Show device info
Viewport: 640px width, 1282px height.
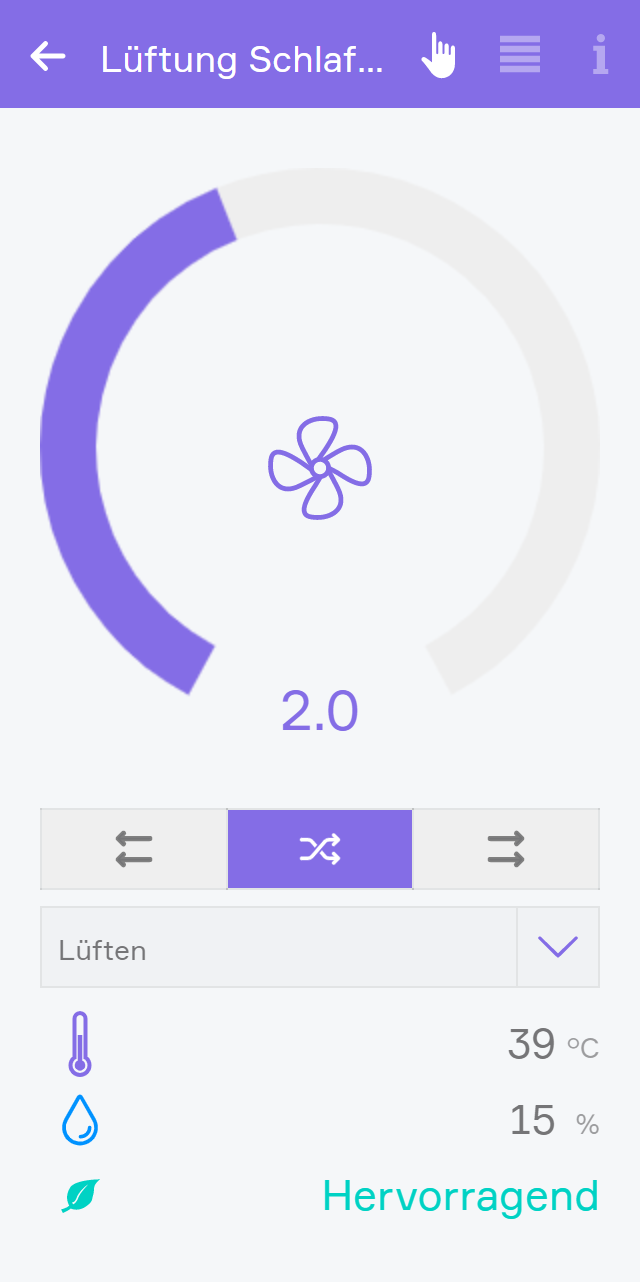coord(599,56)
